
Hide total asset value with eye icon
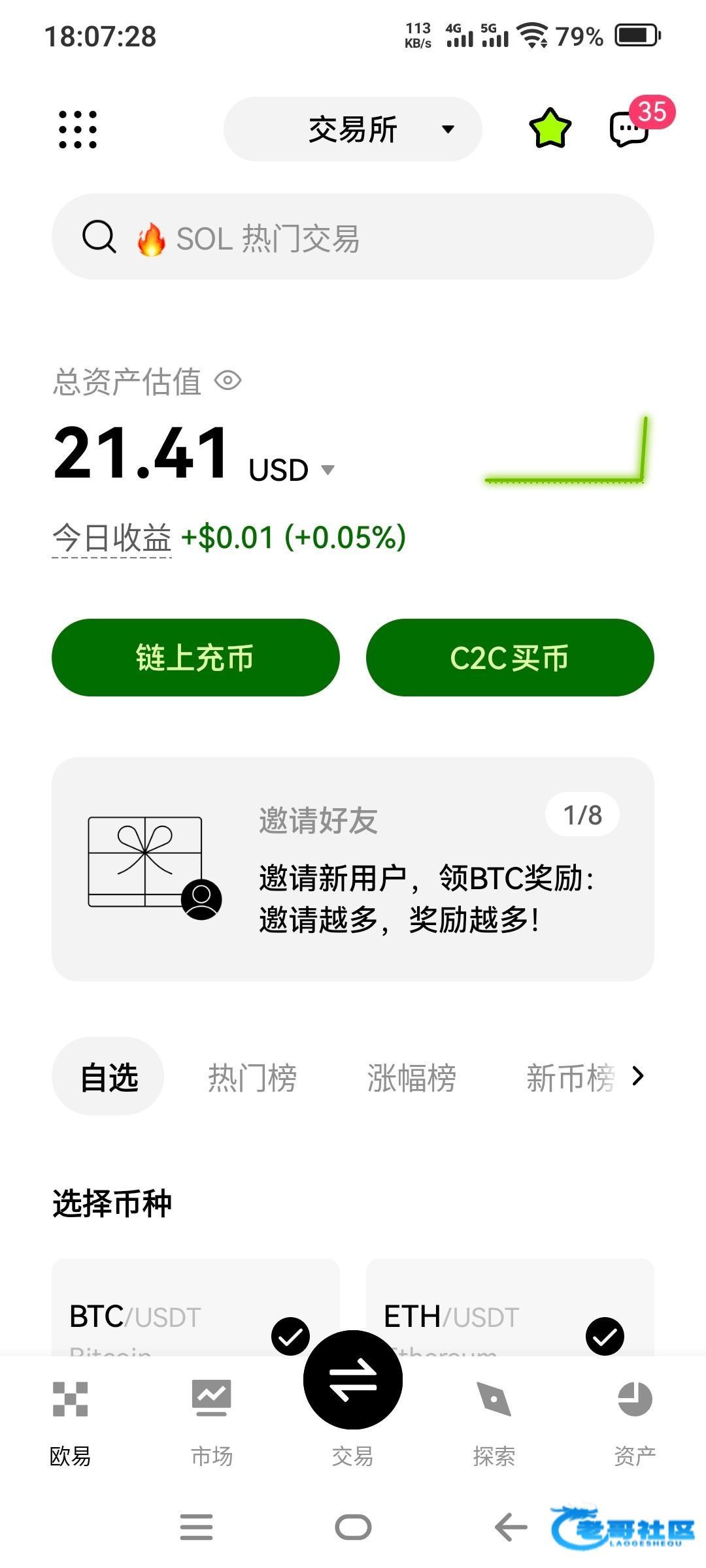[228, 380]
